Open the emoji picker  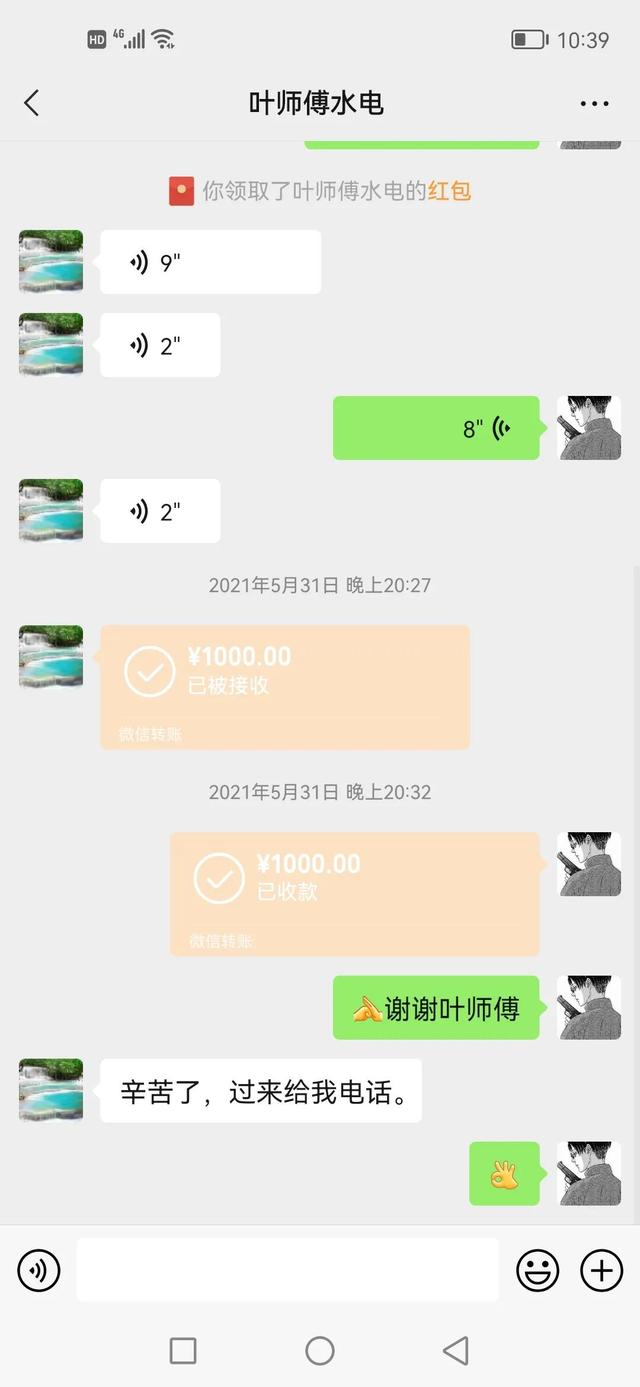click(537, 1271)
